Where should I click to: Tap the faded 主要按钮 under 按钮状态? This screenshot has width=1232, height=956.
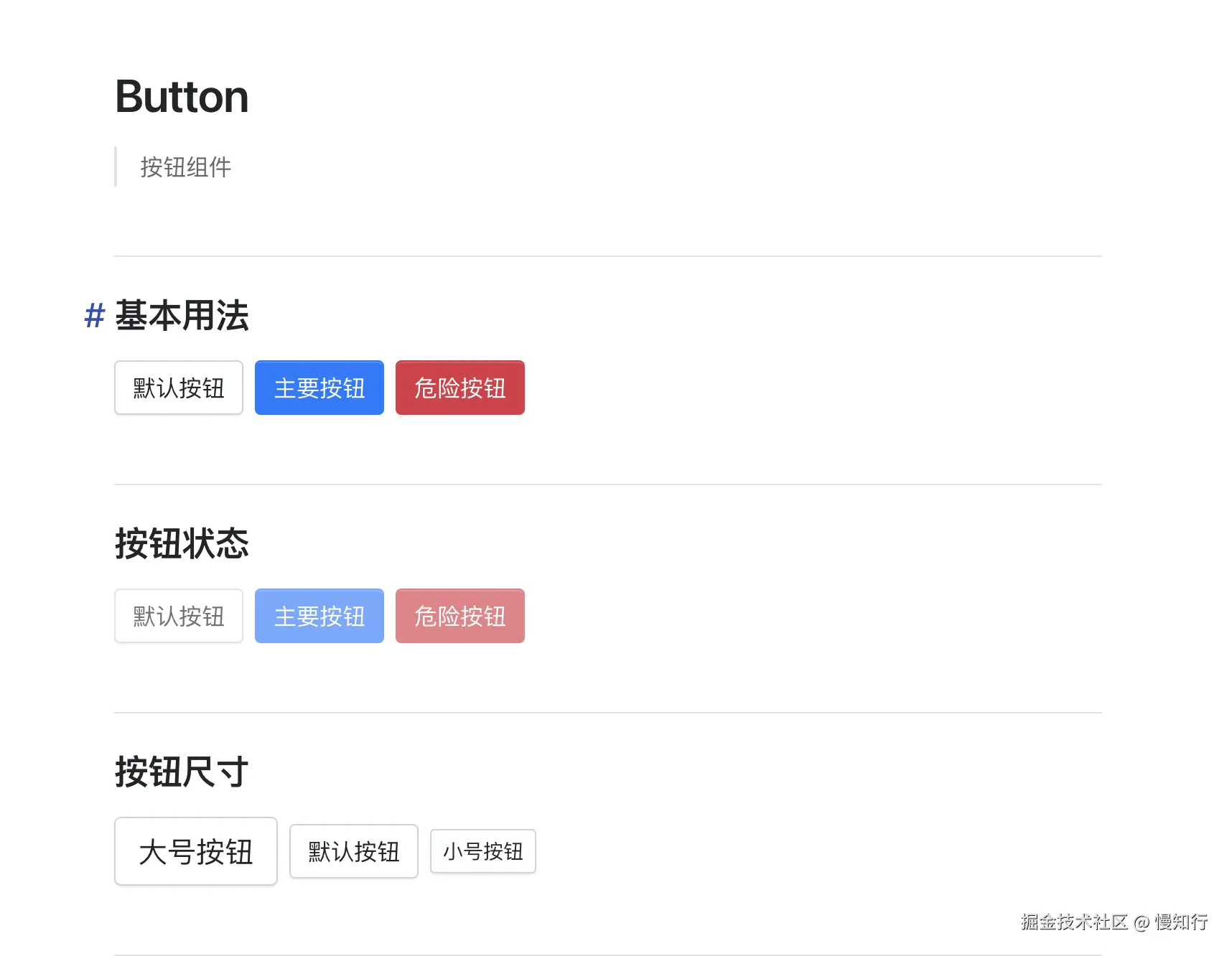(x=319, y=616)
